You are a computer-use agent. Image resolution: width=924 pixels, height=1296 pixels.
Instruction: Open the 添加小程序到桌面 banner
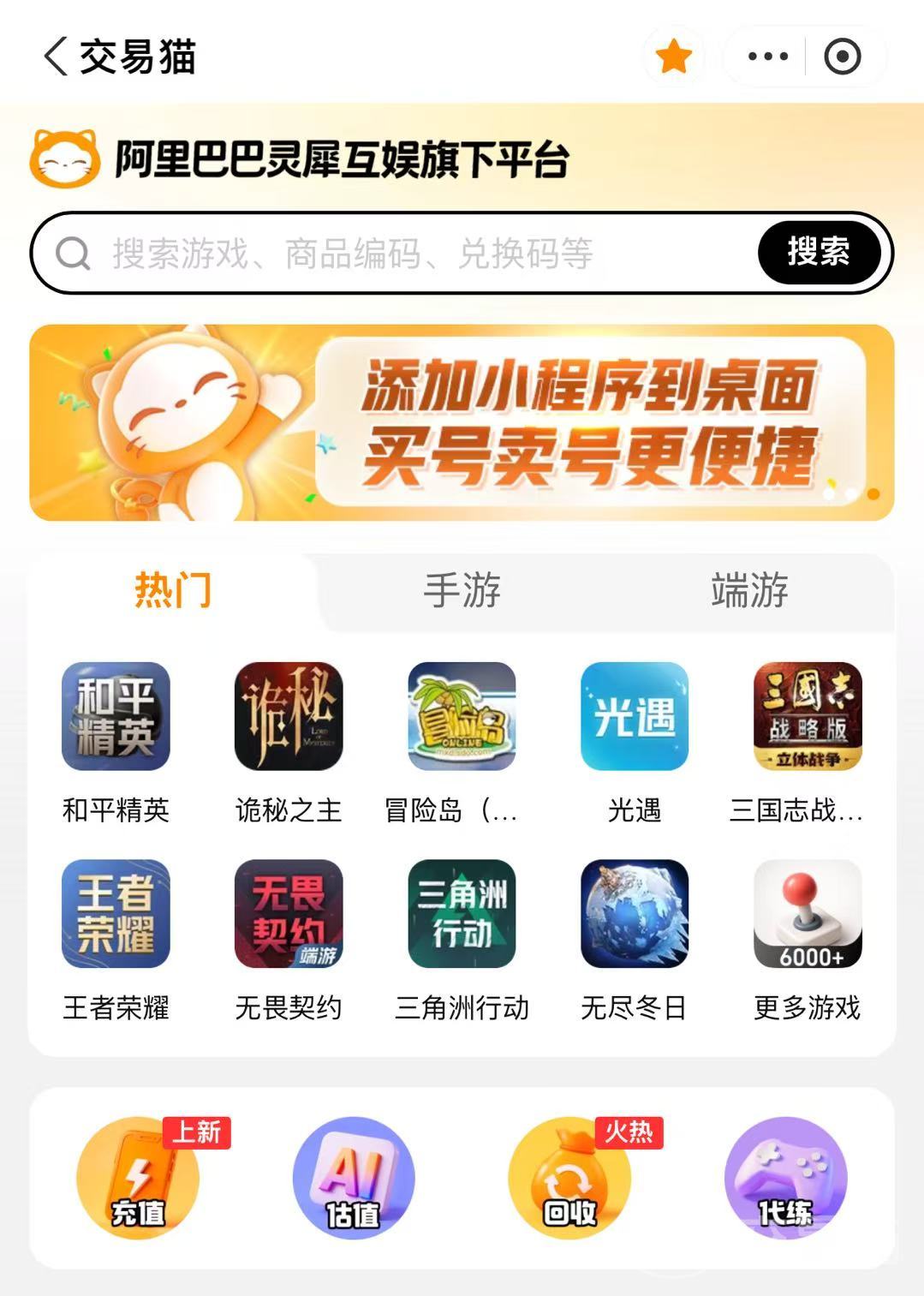(x=462, y=422)
